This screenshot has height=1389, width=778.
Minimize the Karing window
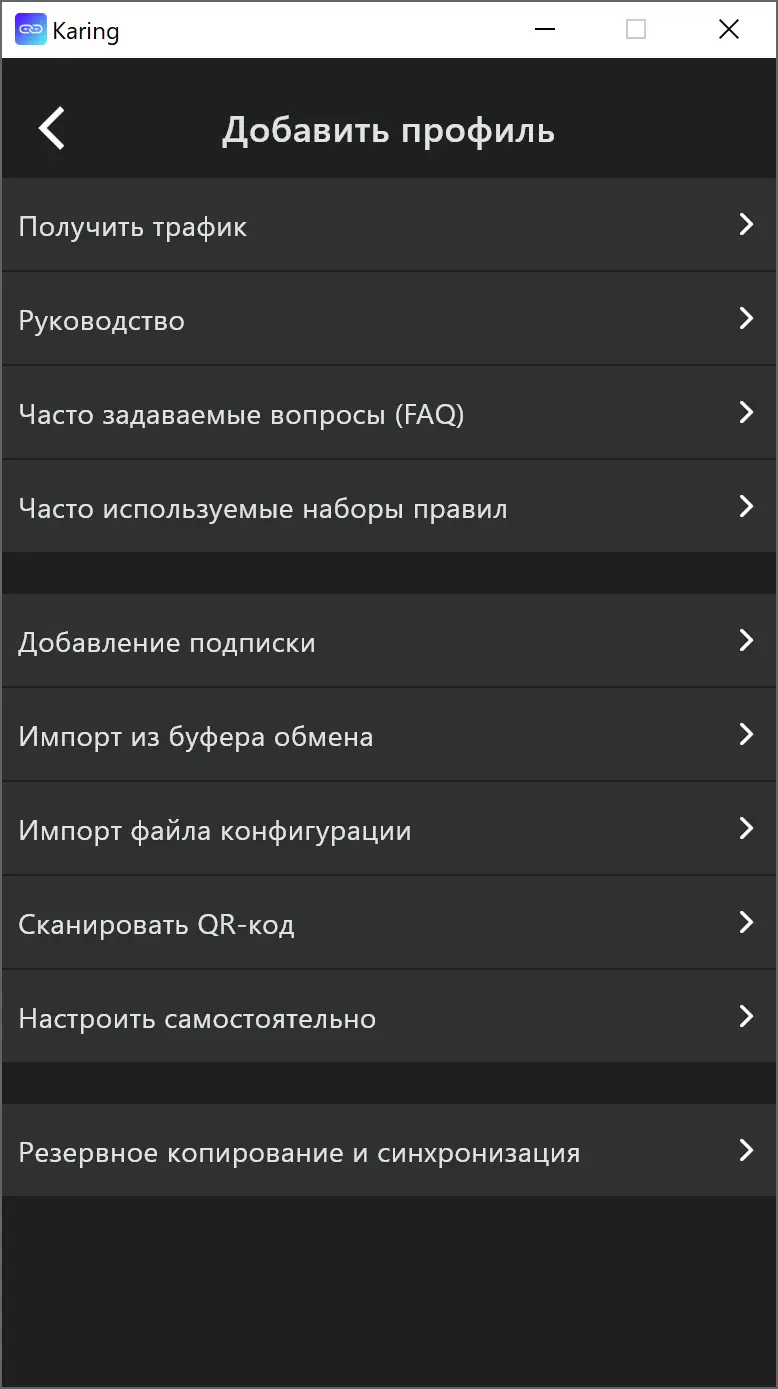click(545, 30)
